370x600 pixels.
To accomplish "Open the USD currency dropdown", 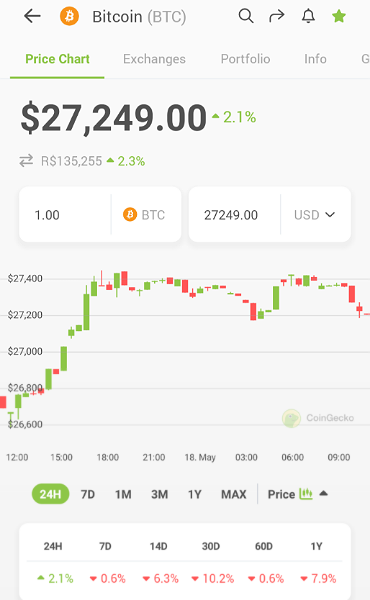I will 315,215.
